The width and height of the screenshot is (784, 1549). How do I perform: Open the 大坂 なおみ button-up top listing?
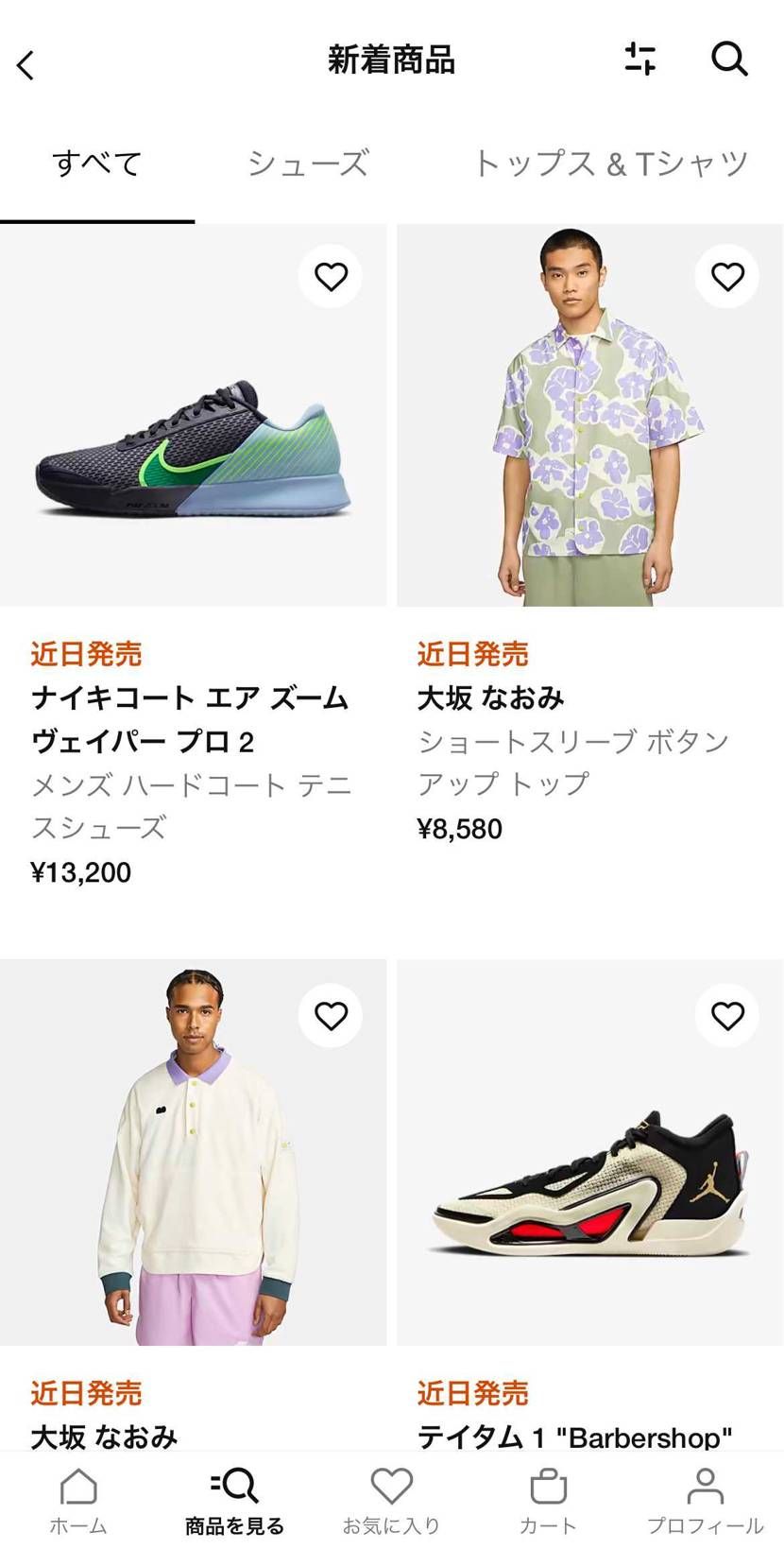490,698
